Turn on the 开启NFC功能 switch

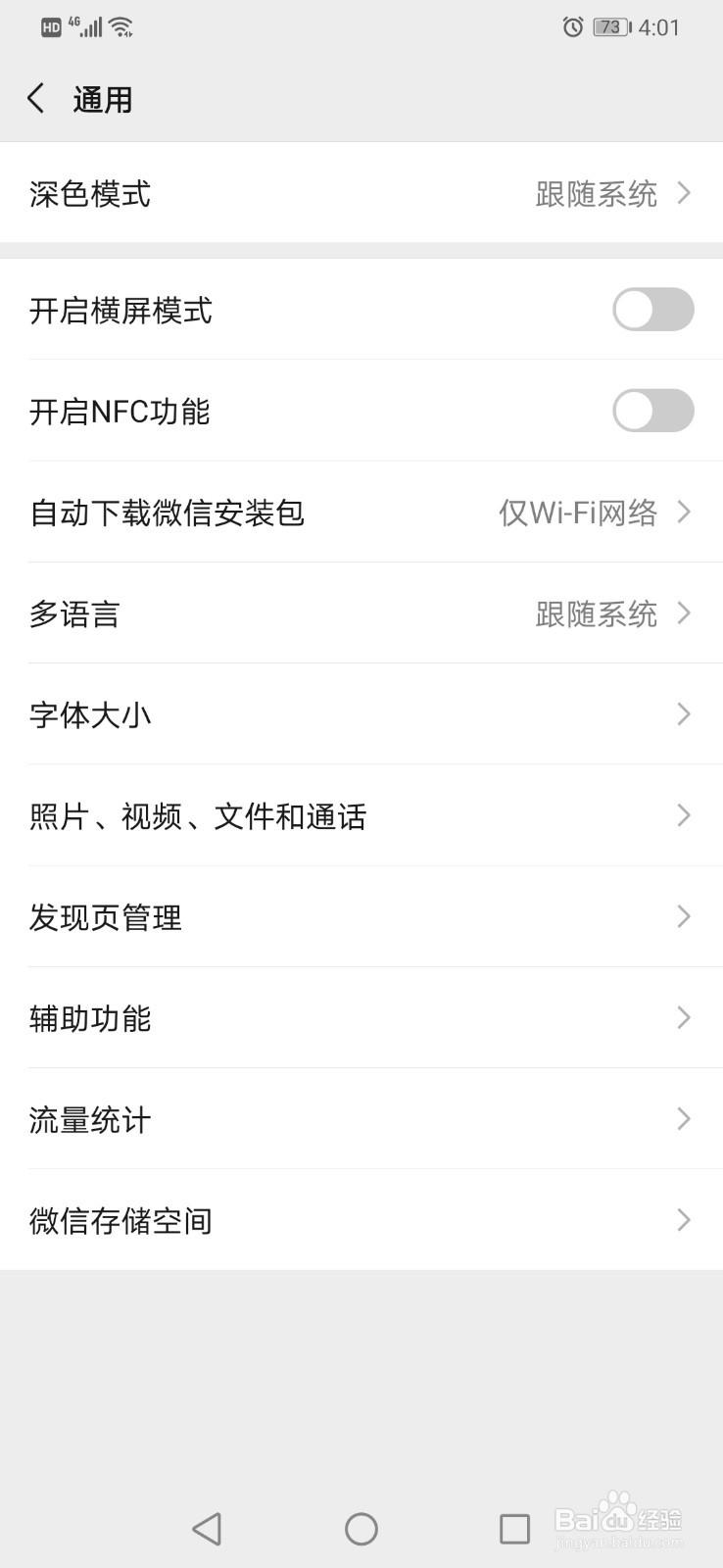(652, 411)
